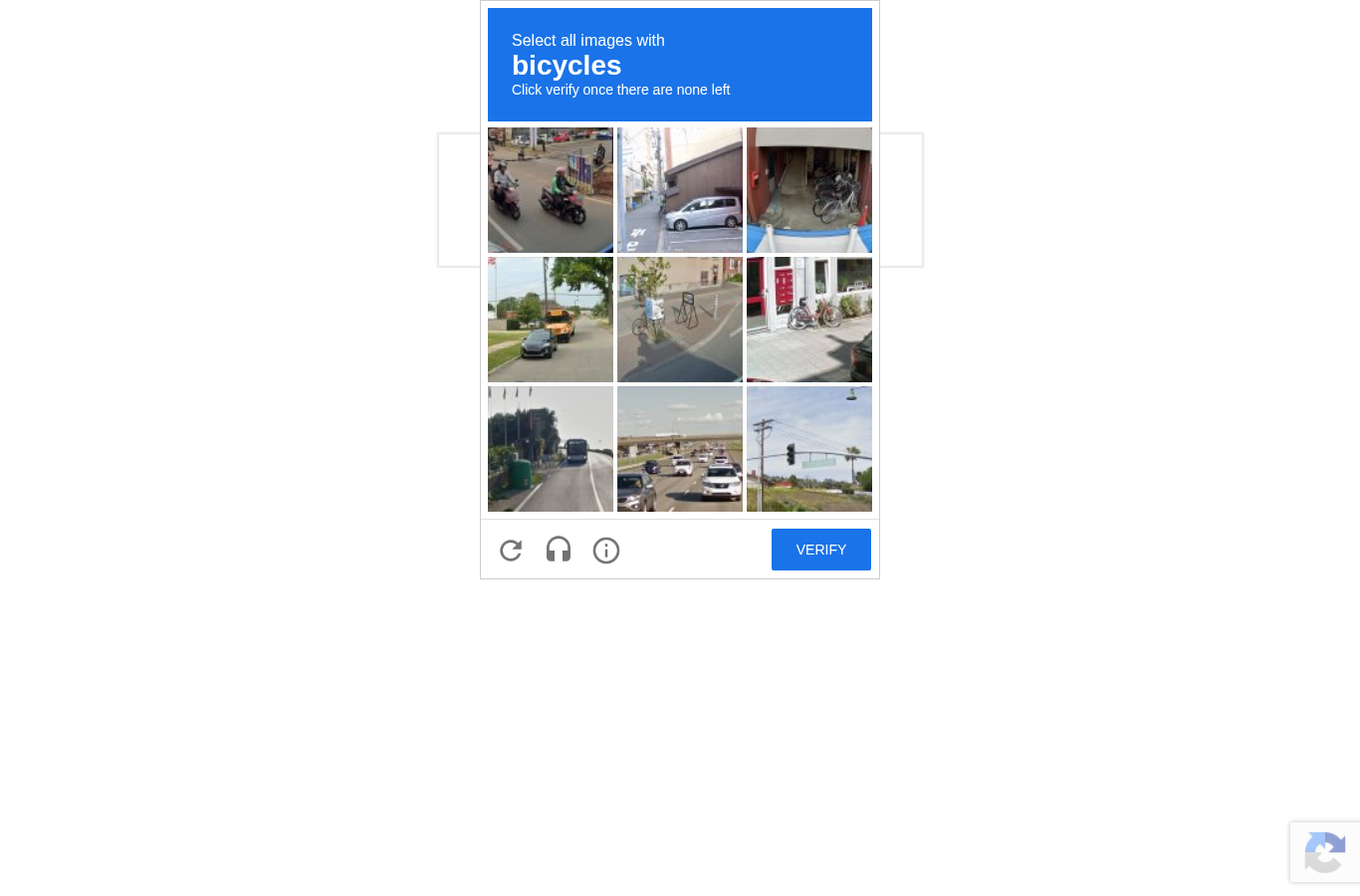Select the tile with traffic light and pole

[x=809, y=449]
